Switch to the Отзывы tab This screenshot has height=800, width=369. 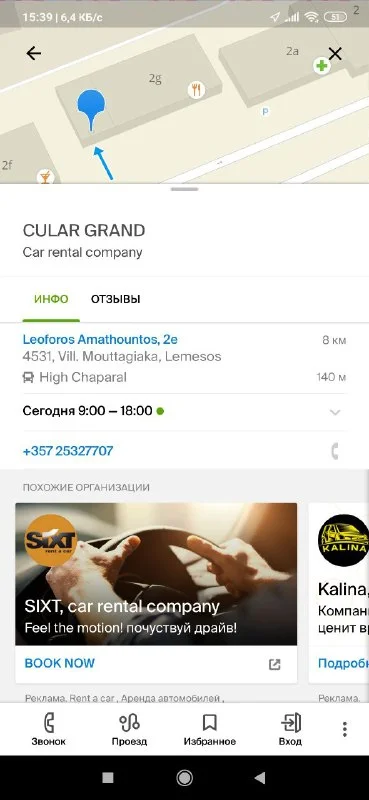pyautogui.click(x=115, y=299)
